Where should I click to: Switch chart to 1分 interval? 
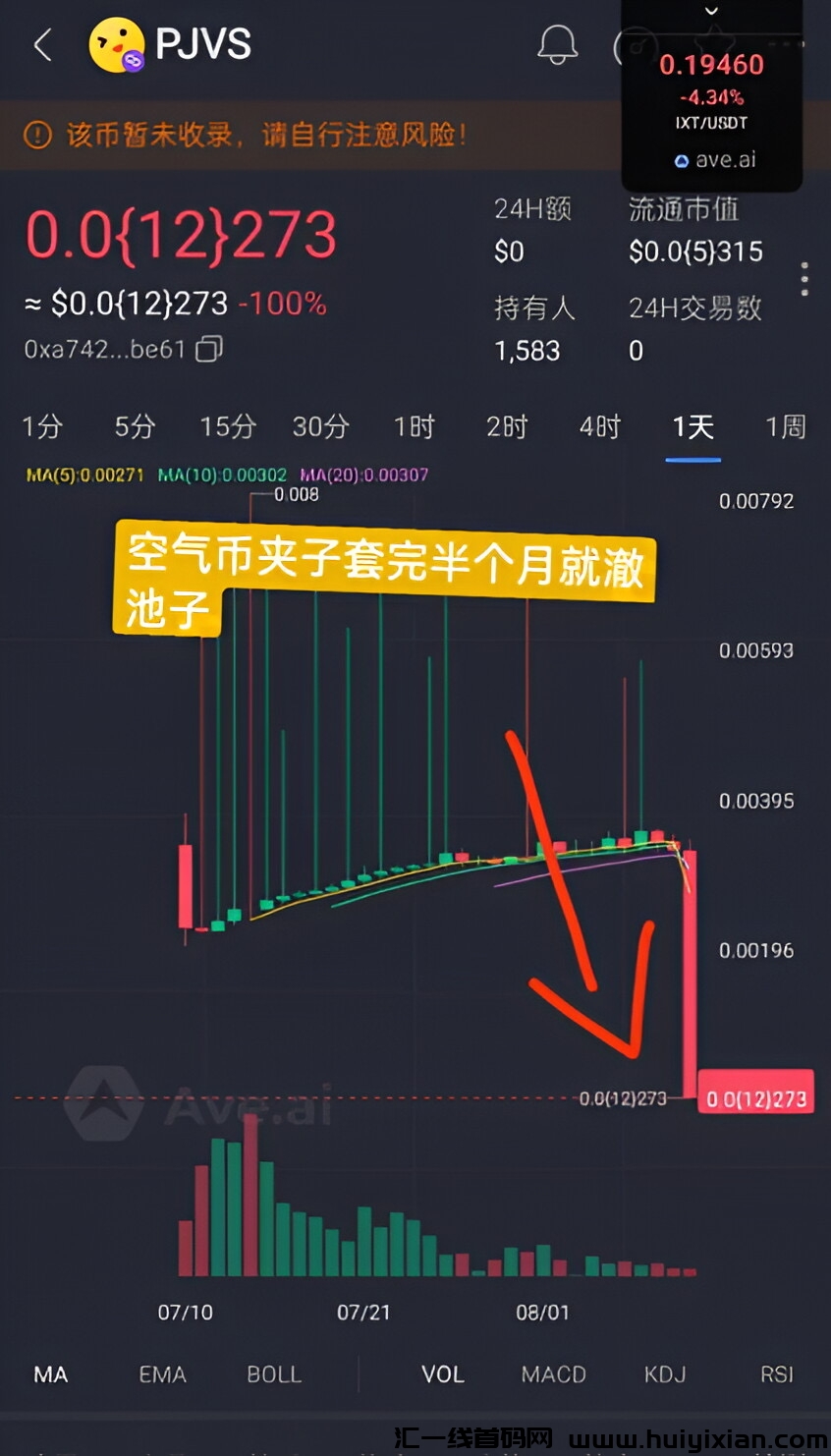click(x=42, y=427)
